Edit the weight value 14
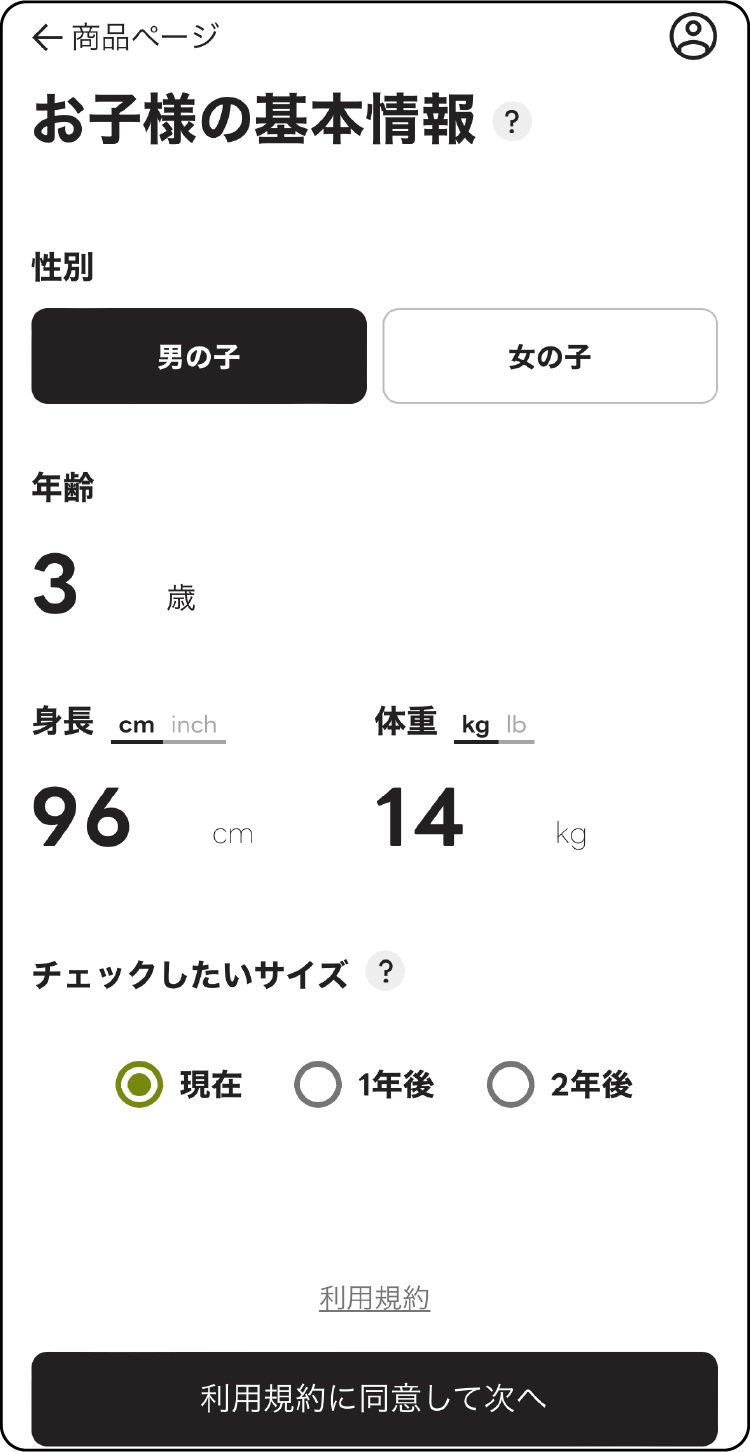 (419, 819)
